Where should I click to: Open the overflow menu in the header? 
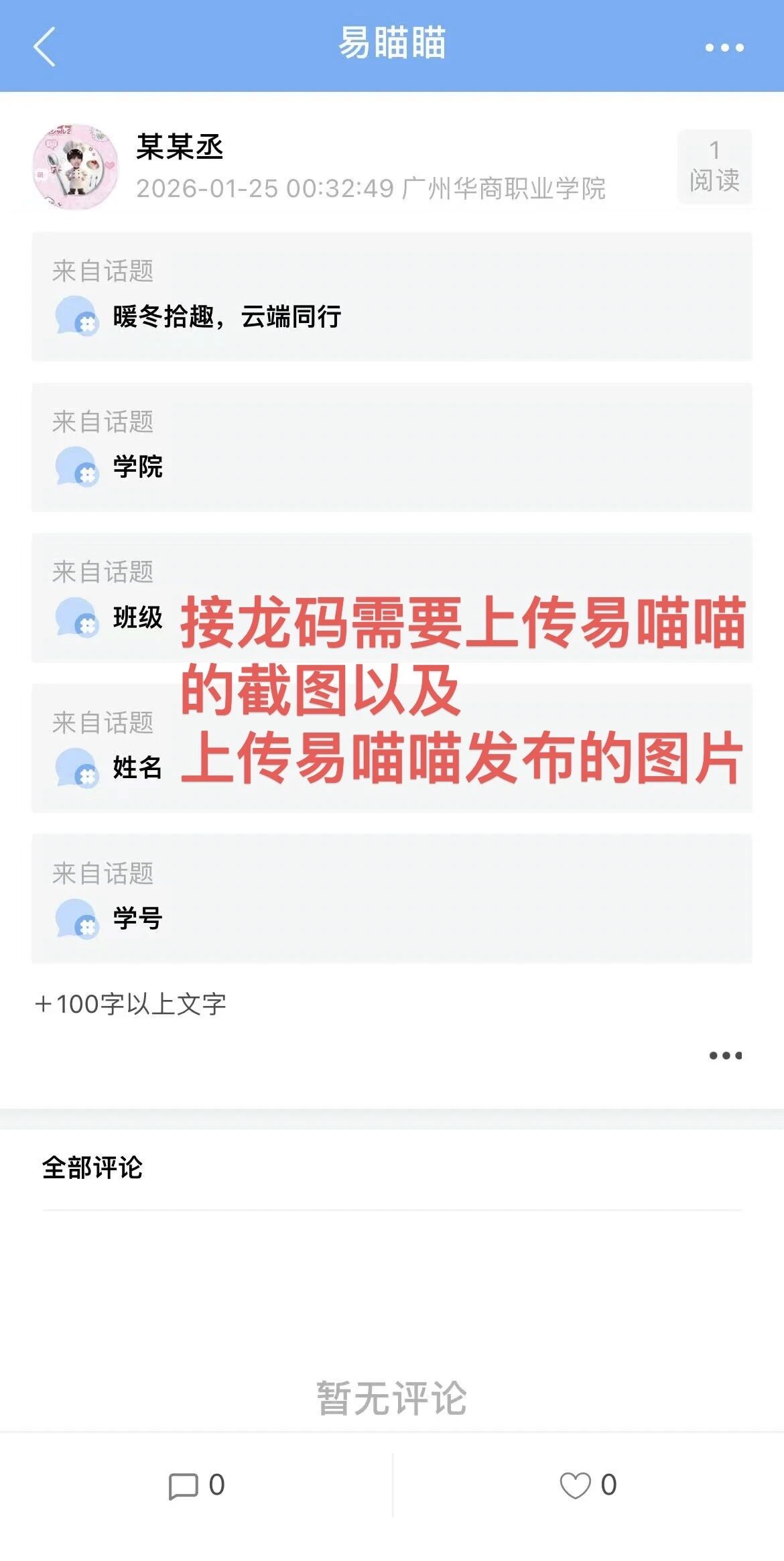(724, 48)
